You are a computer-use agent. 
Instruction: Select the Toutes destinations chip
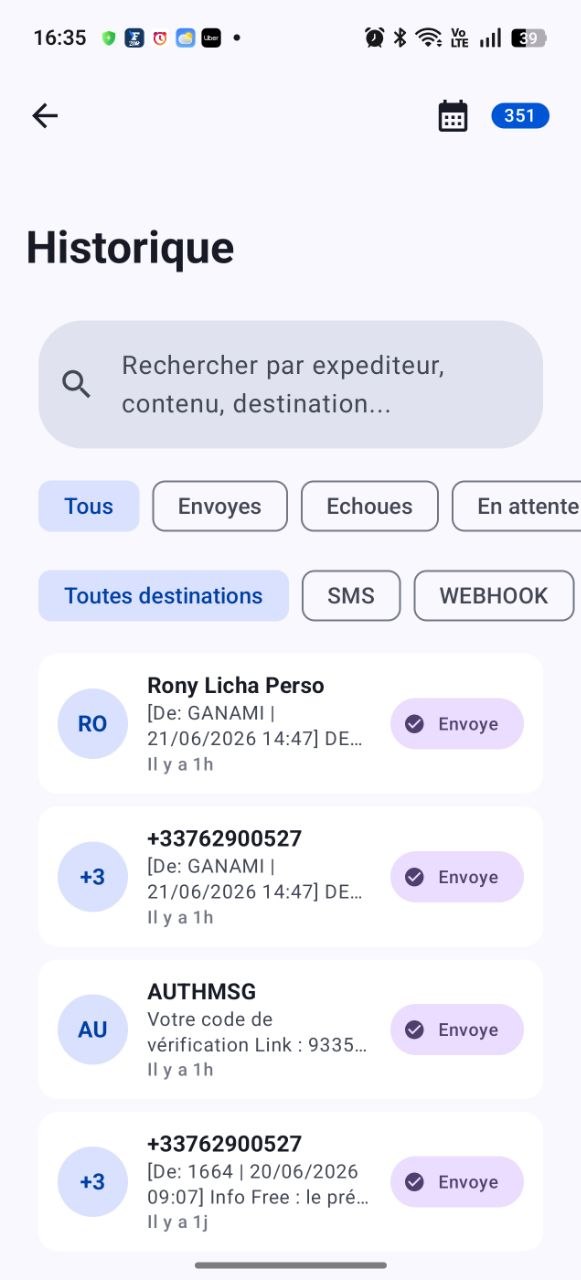click(164, 596)
